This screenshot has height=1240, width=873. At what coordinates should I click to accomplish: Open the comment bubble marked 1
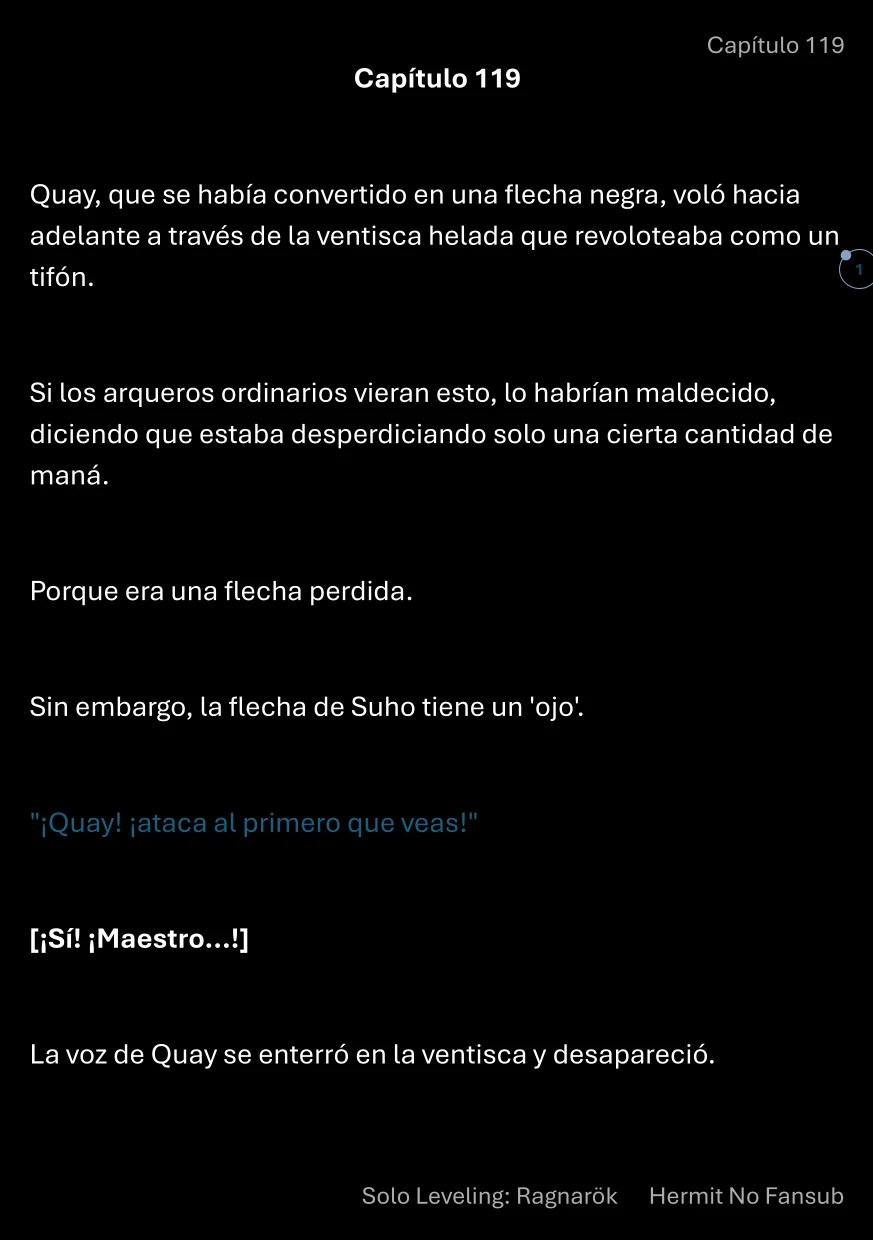tap(857, 270)
